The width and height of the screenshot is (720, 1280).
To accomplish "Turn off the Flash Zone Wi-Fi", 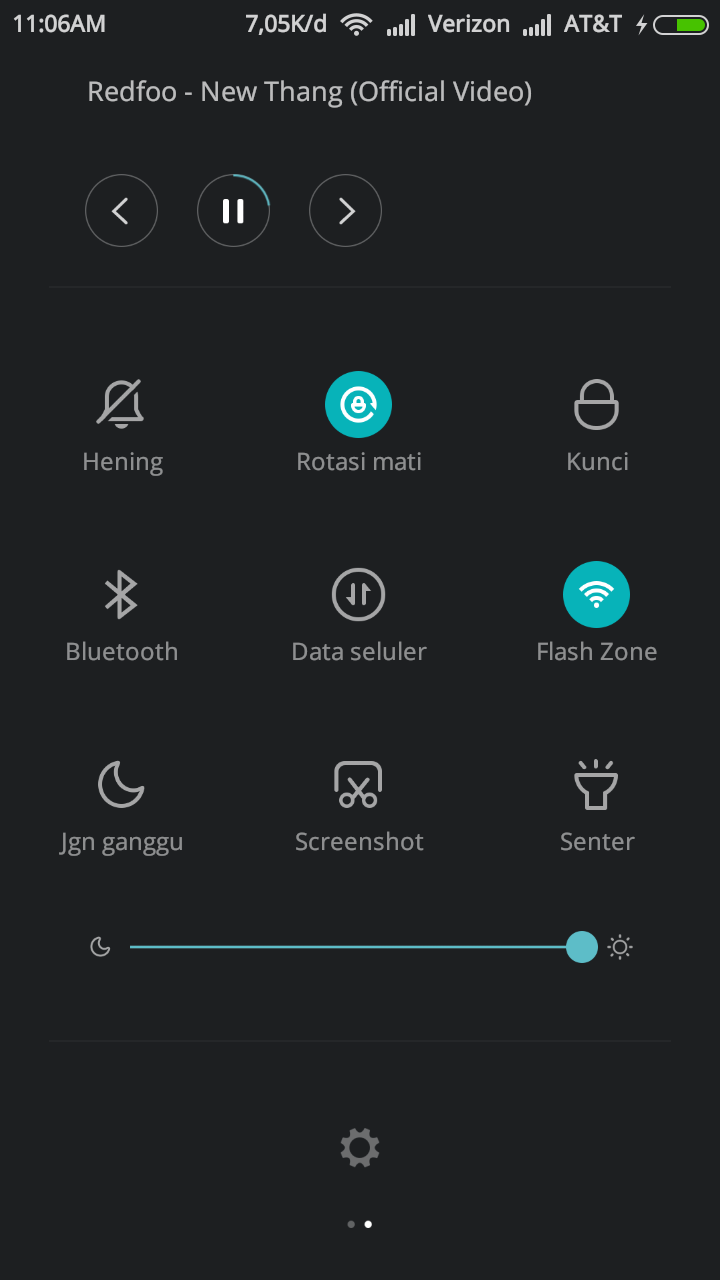I will coord(596,595).
